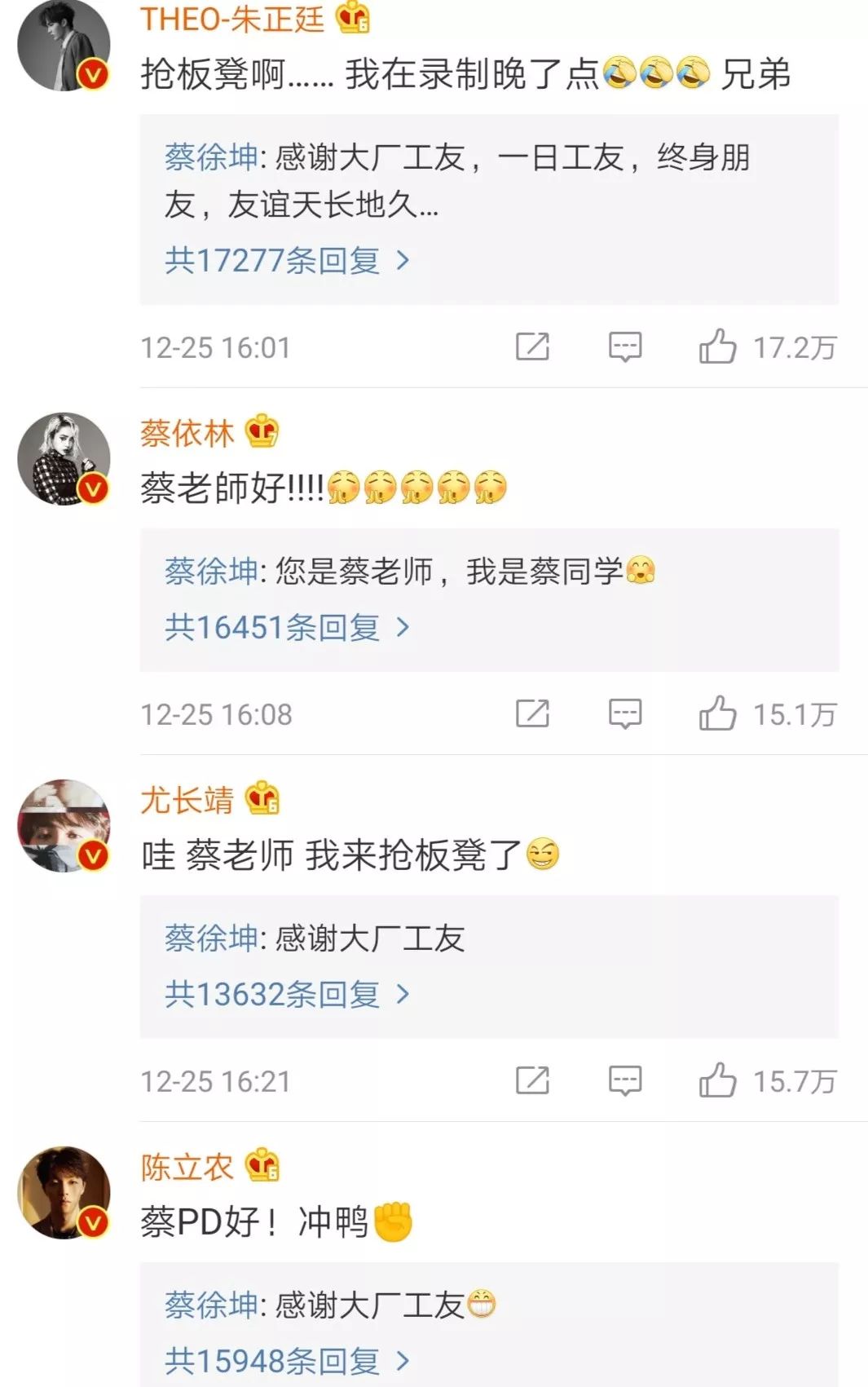View all 共15948条回复 replies
Viewport: 868px width, 1387px height.
point(286,1361)
